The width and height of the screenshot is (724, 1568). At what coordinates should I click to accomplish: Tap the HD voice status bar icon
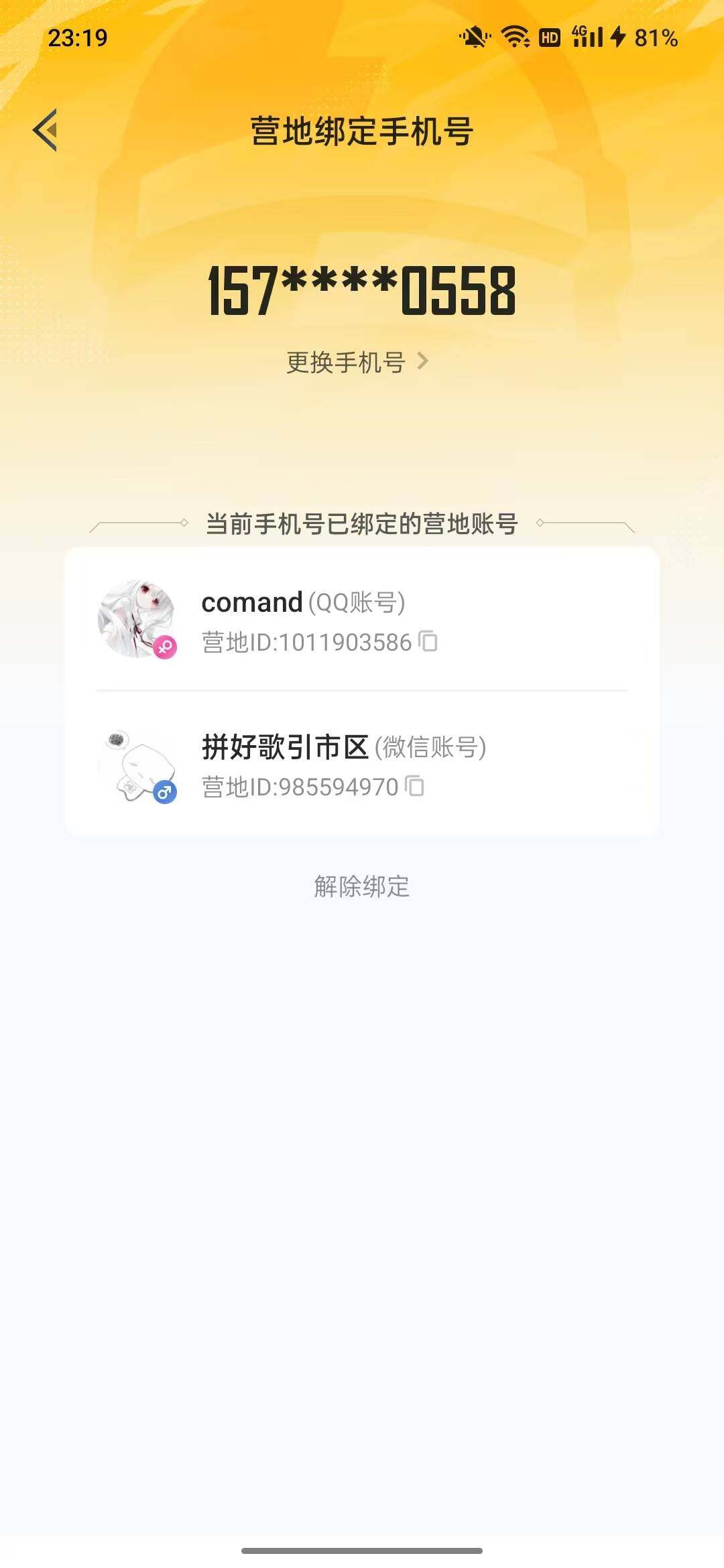coord(549,38)
